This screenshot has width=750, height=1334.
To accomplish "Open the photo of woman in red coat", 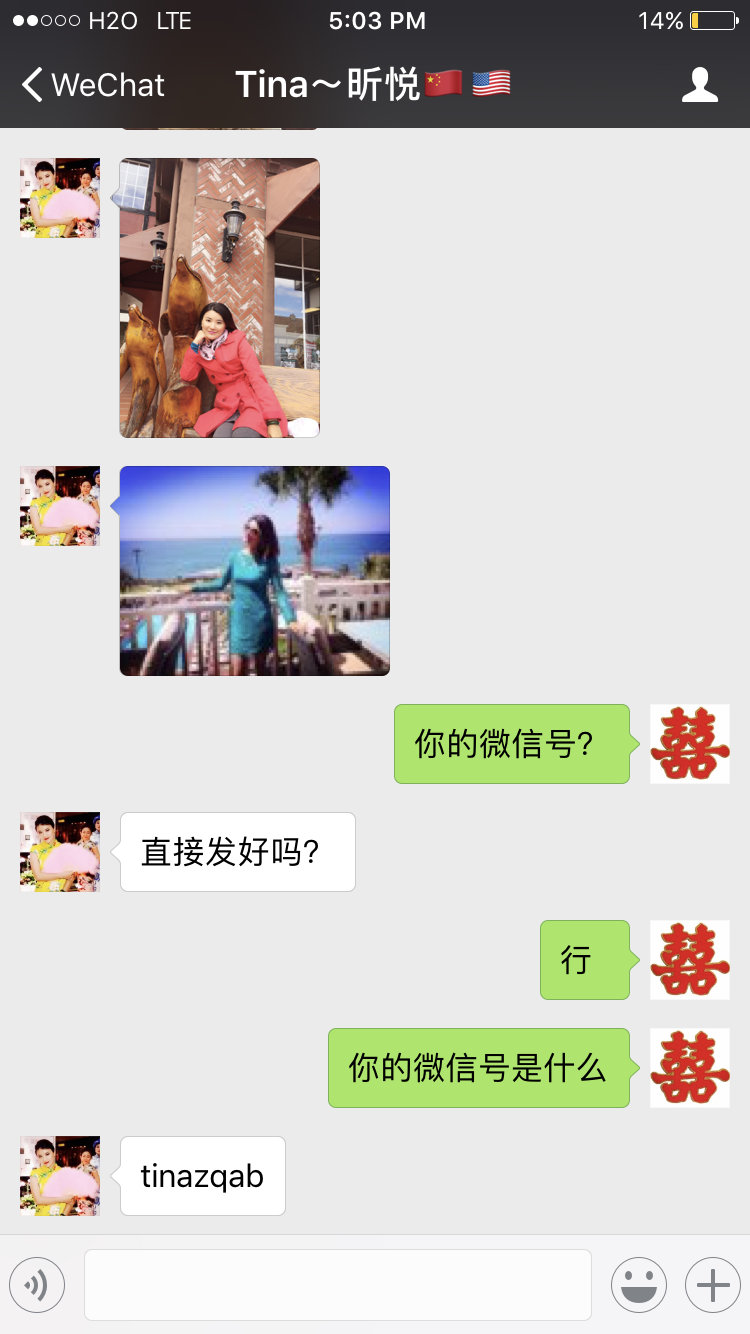I will pyautogui.click(x=219, y=298).
